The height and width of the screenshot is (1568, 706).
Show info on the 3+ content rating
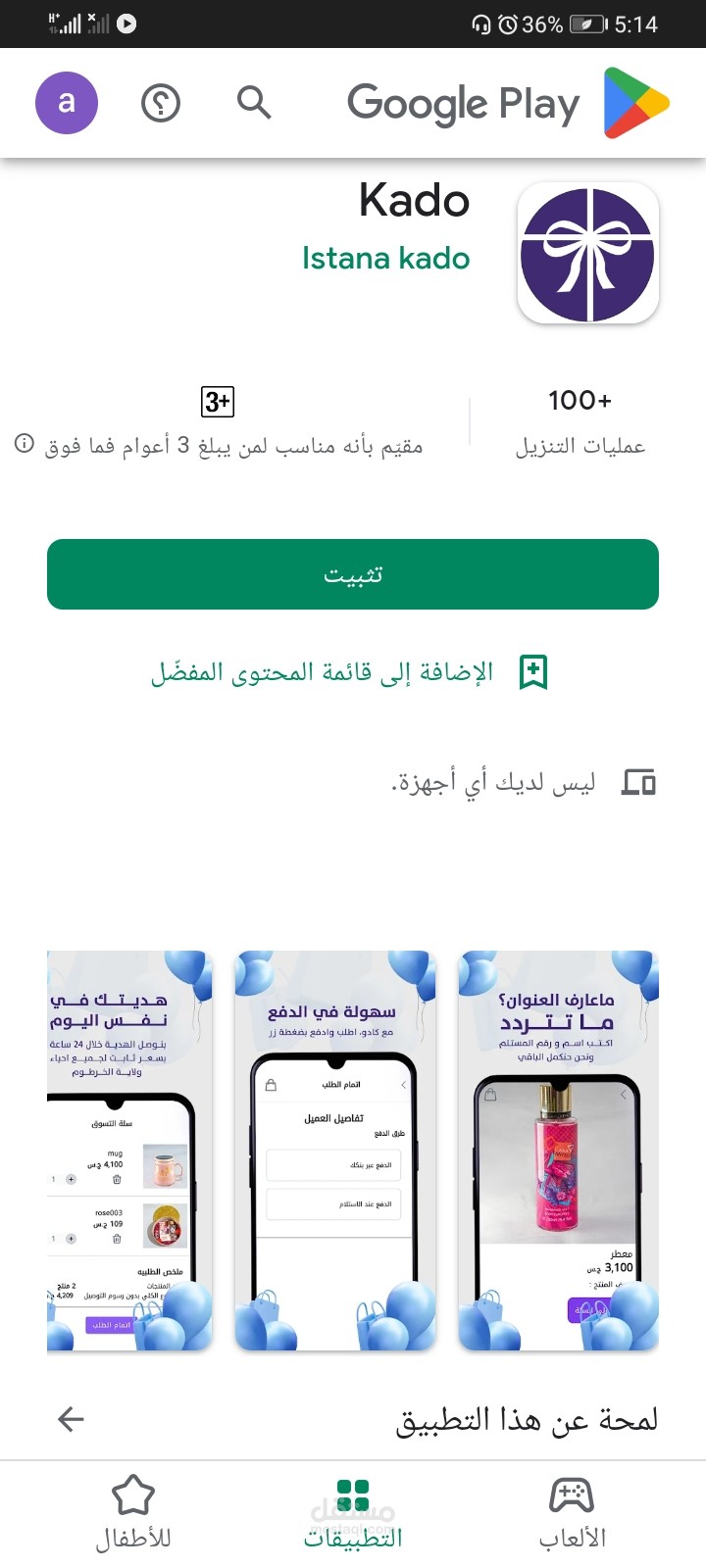click(25, 444)
